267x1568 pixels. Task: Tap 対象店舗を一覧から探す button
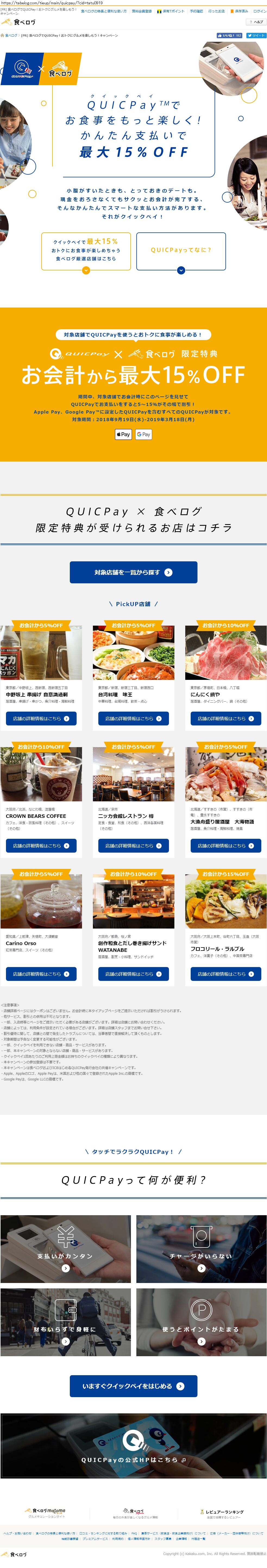(x=134, y=572)
